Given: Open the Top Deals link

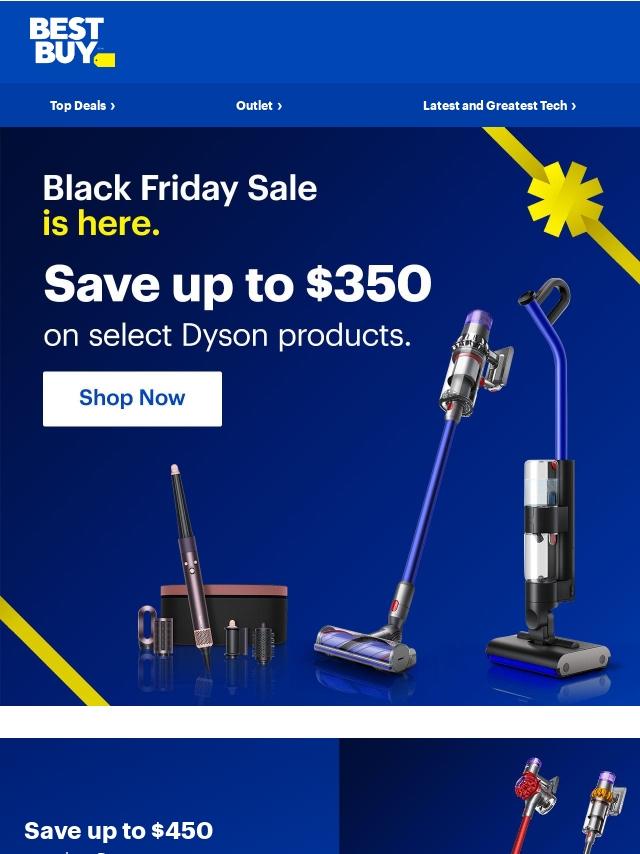Looking at the screenshot, I should [x=82, y=105].
